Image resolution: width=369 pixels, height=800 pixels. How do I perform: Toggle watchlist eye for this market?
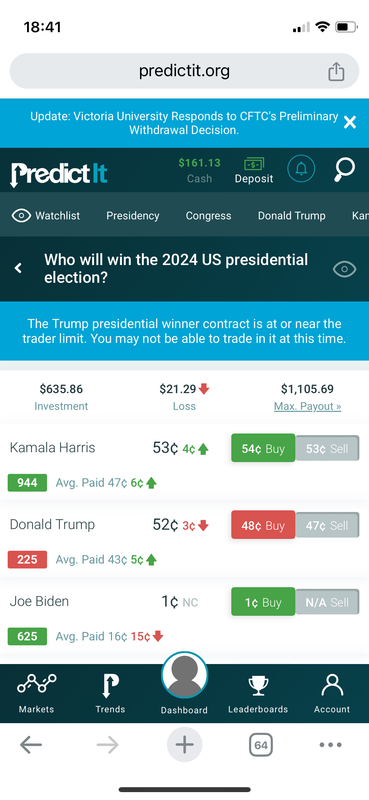tap(345, 269)
